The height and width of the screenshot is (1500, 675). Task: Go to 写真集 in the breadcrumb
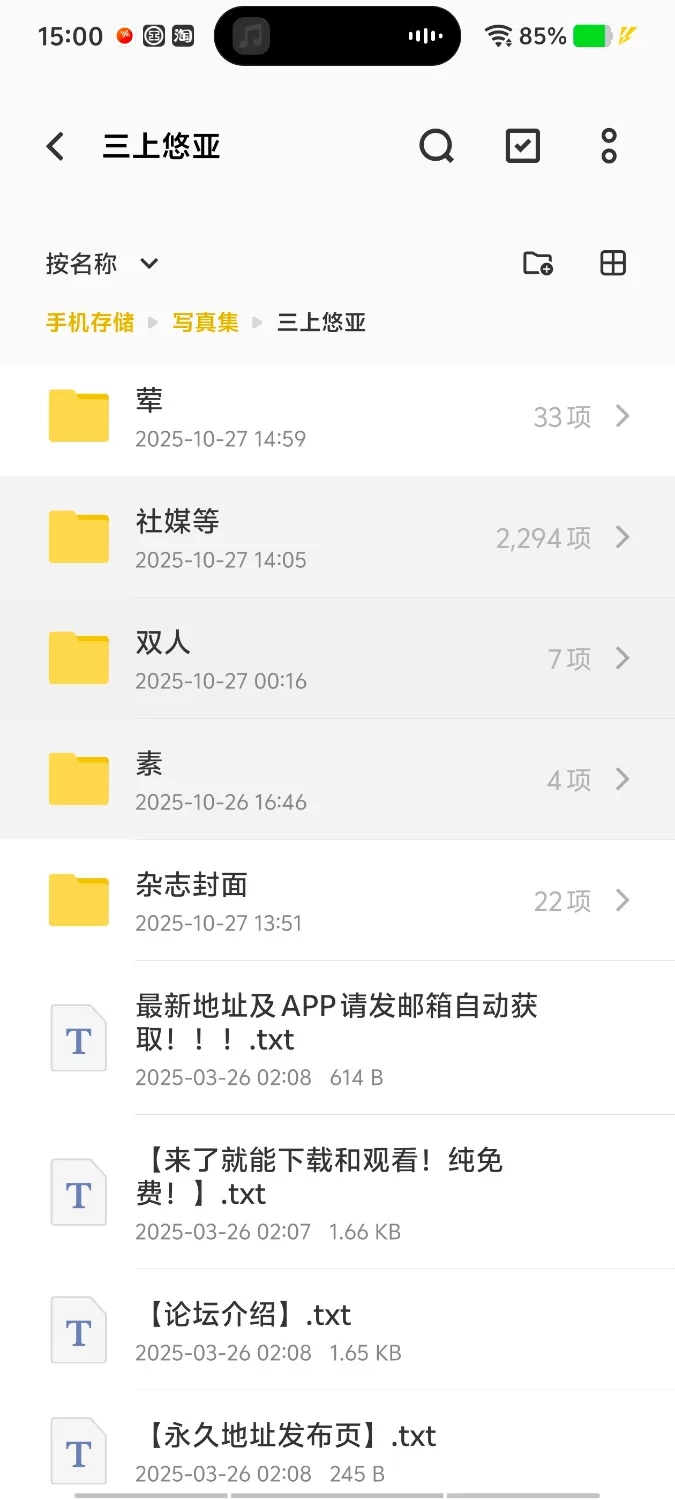(205, 323)
